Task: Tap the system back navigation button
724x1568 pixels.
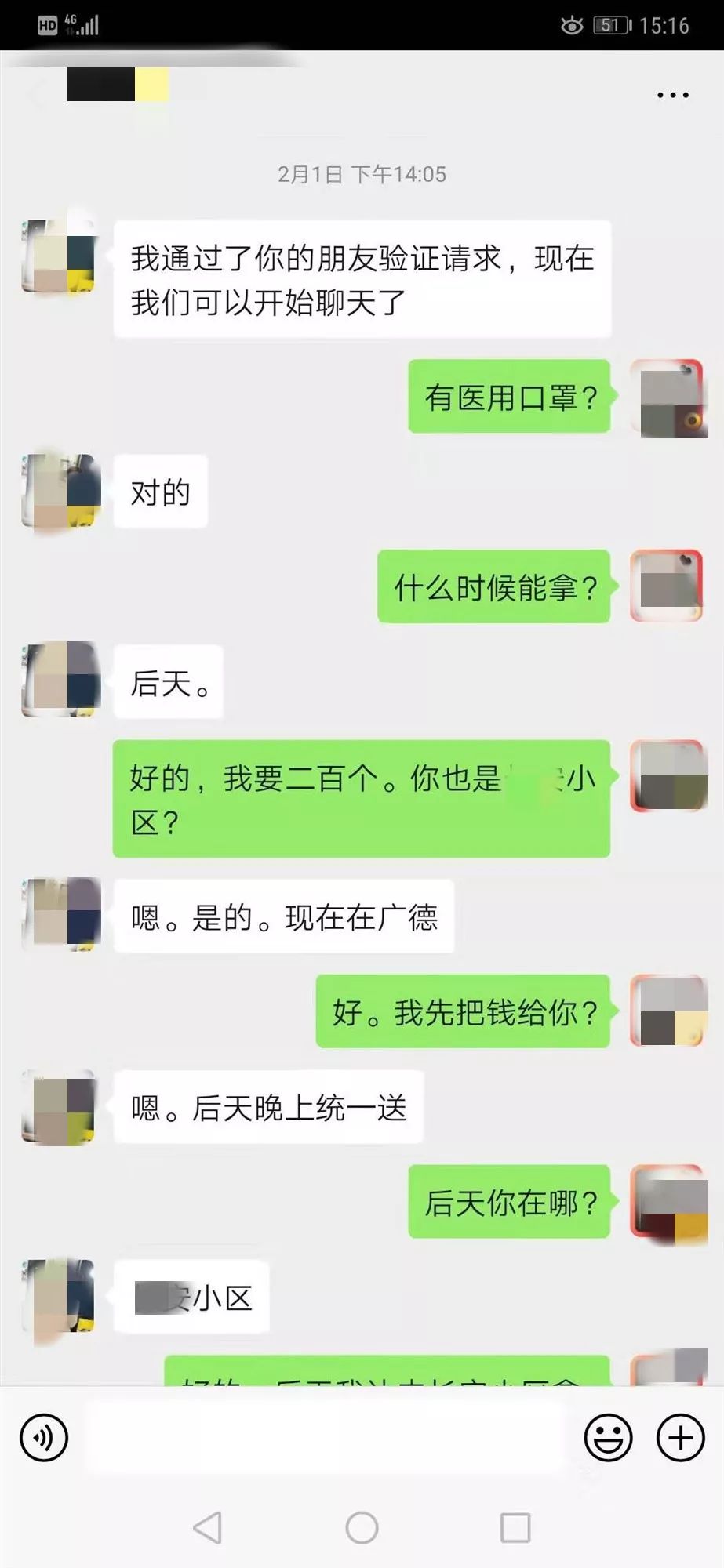Action: click(x=208, y=1527)
